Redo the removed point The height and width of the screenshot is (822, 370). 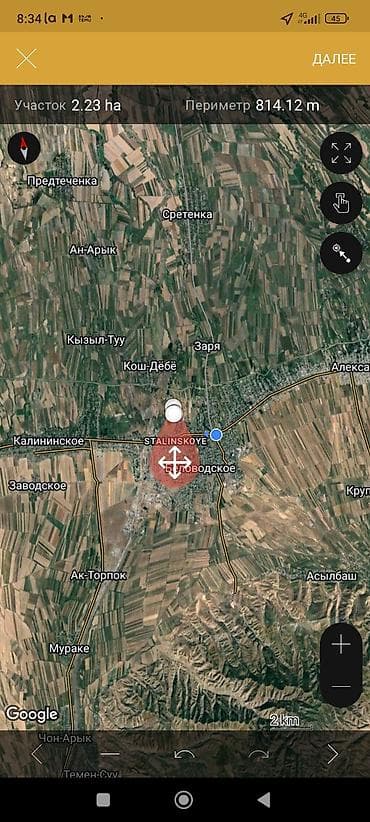click(258, 755)
